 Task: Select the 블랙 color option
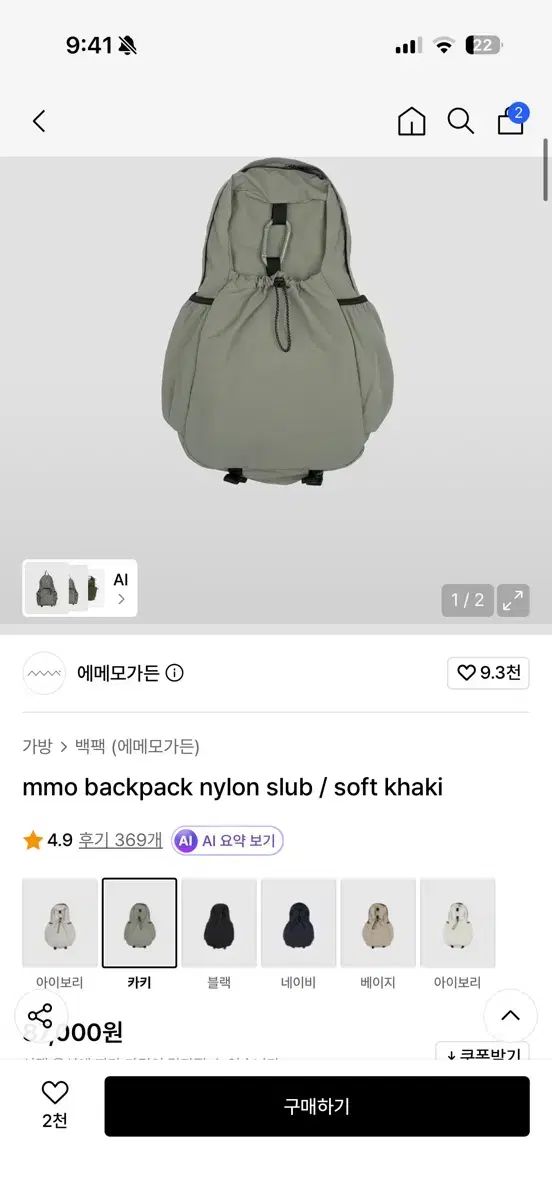click(x=219, y=935)
